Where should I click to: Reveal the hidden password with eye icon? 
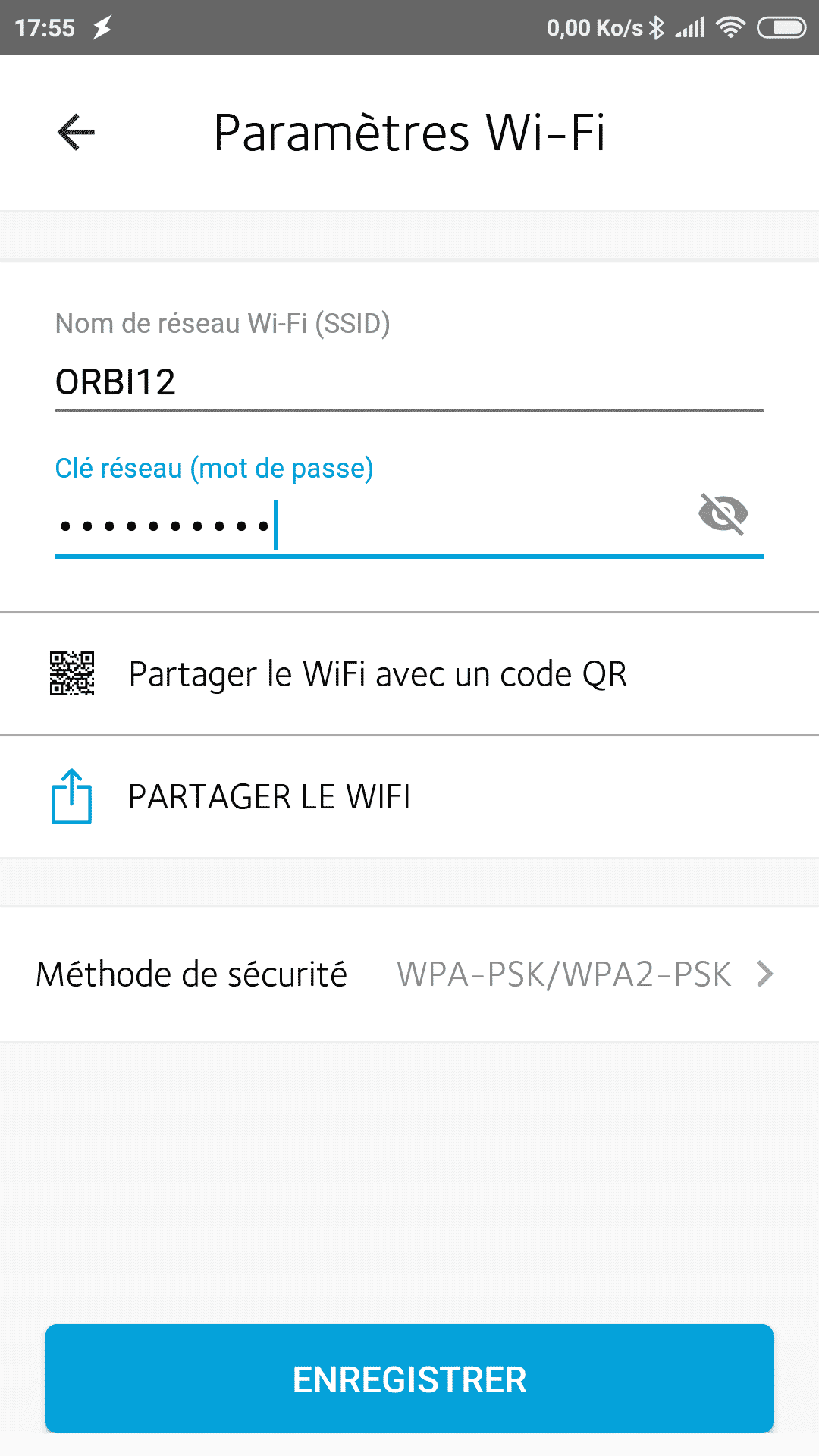pyautogui.click(x=723, y=514)
